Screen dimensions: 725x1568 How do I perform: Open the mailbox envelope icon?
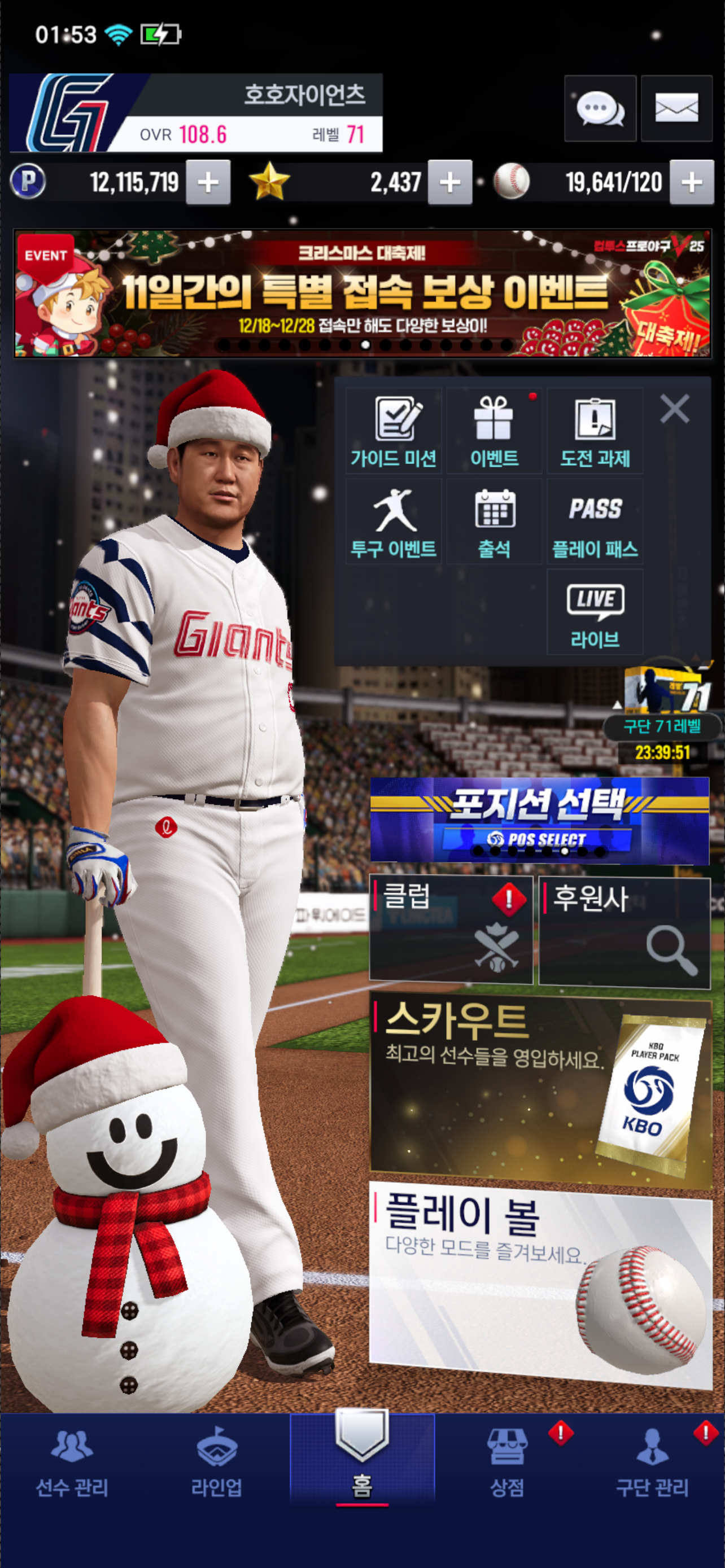pos(676,109)
